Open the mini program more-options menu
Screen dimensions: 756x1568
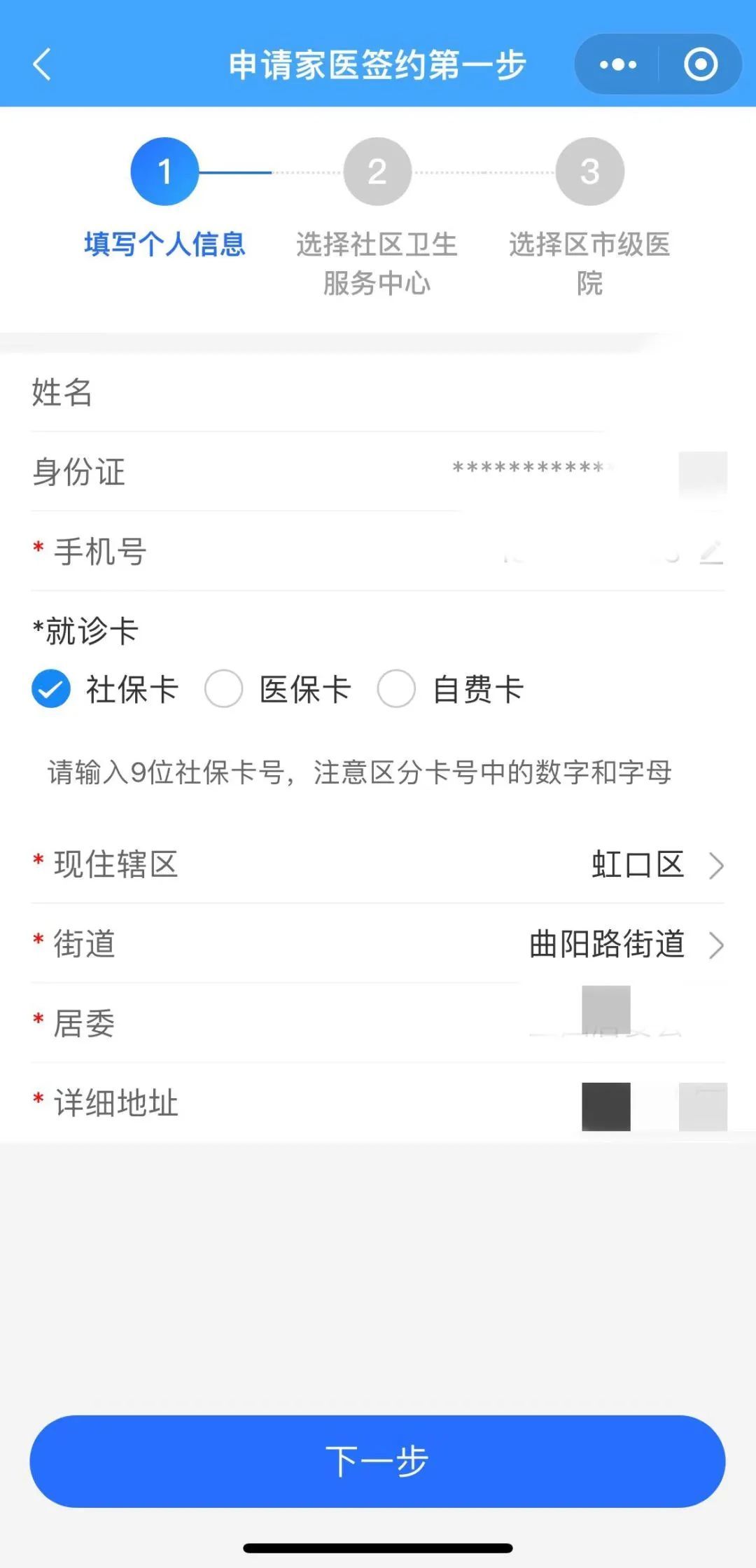pos(617,64)
